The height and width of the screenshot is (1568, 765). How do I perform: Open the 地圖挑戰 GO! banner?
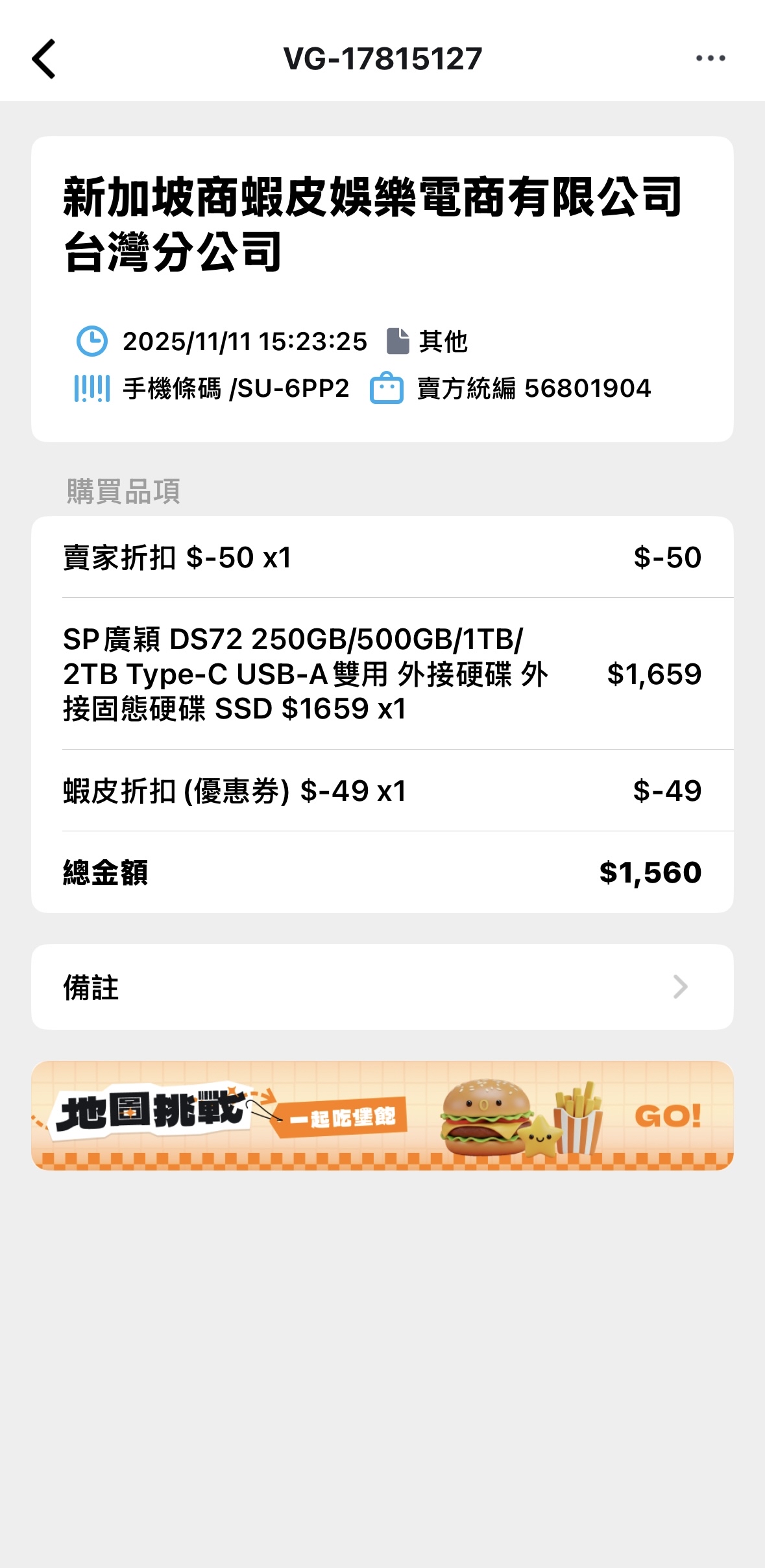tap(382, 1115)
